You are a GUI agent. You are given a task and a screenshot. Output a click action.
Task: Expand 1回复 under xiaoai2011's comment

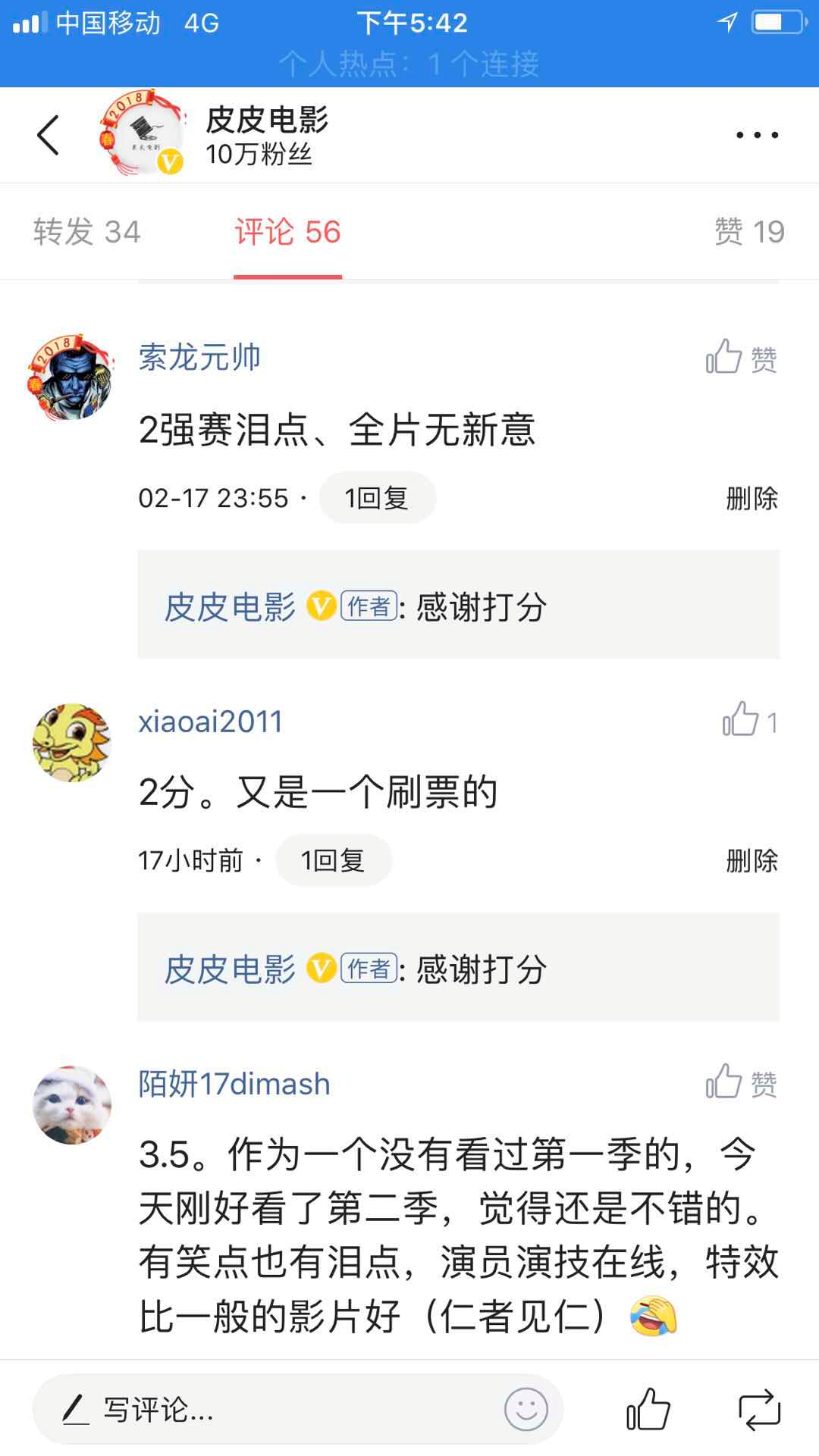click(334, 860)
